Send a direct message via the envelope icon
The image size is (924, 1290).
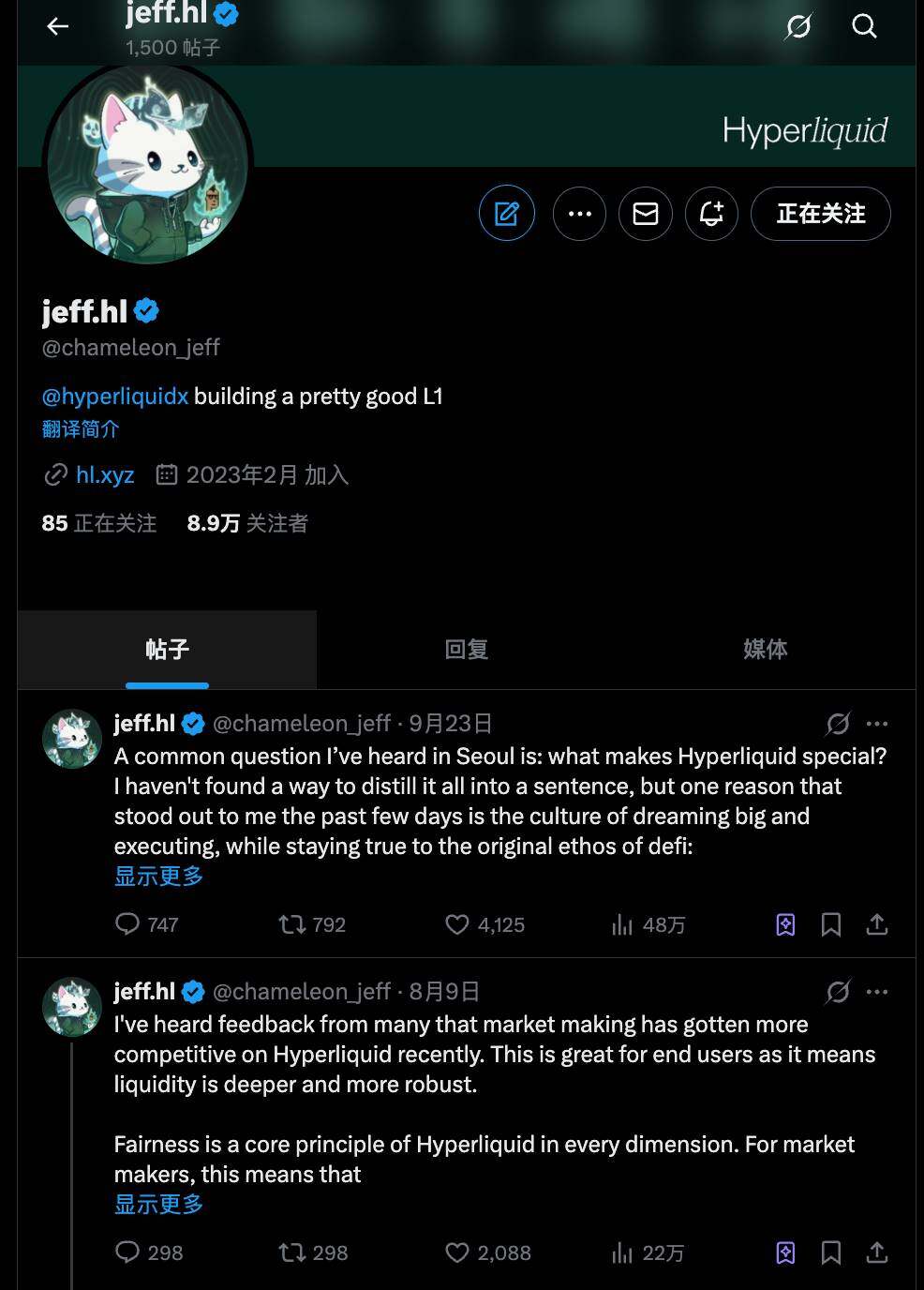(645, 213)
